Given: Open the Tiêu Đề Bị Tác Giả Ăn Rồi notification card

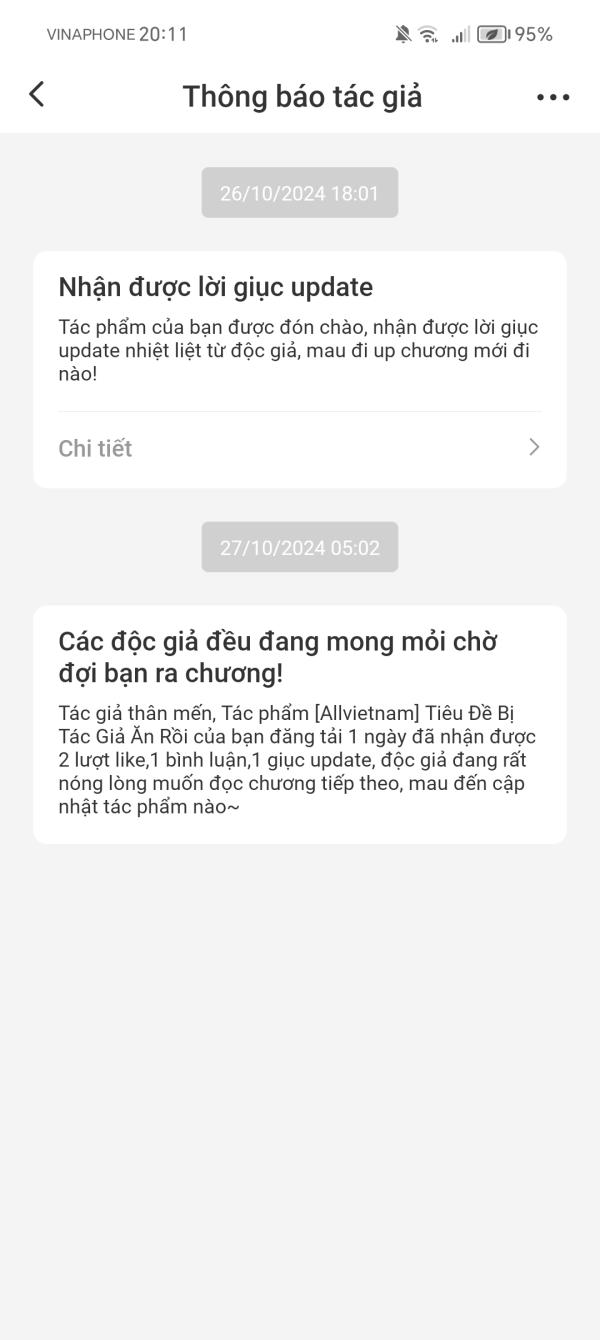Looking at the screenshot, I should point(300,724).
